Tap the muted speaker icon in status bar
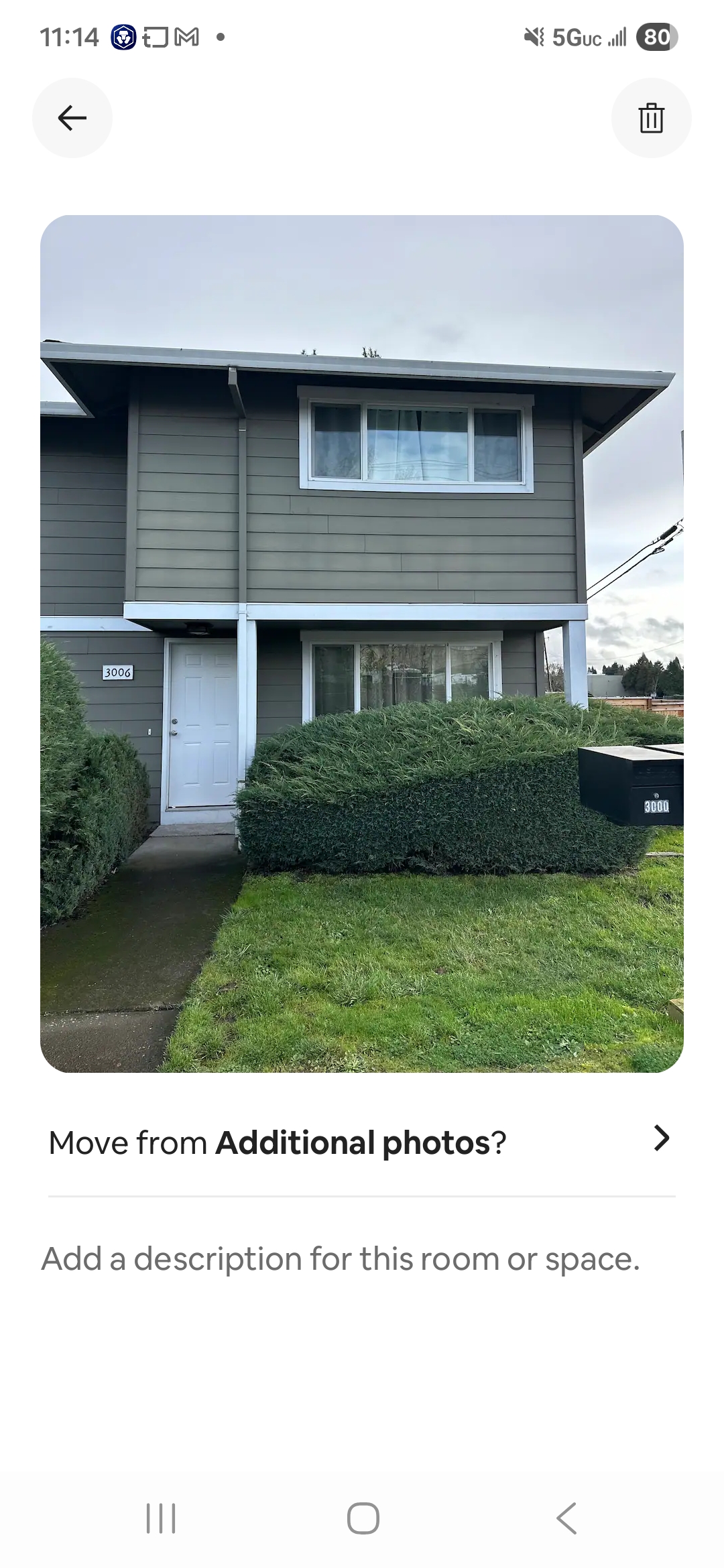 coord(533,38)
